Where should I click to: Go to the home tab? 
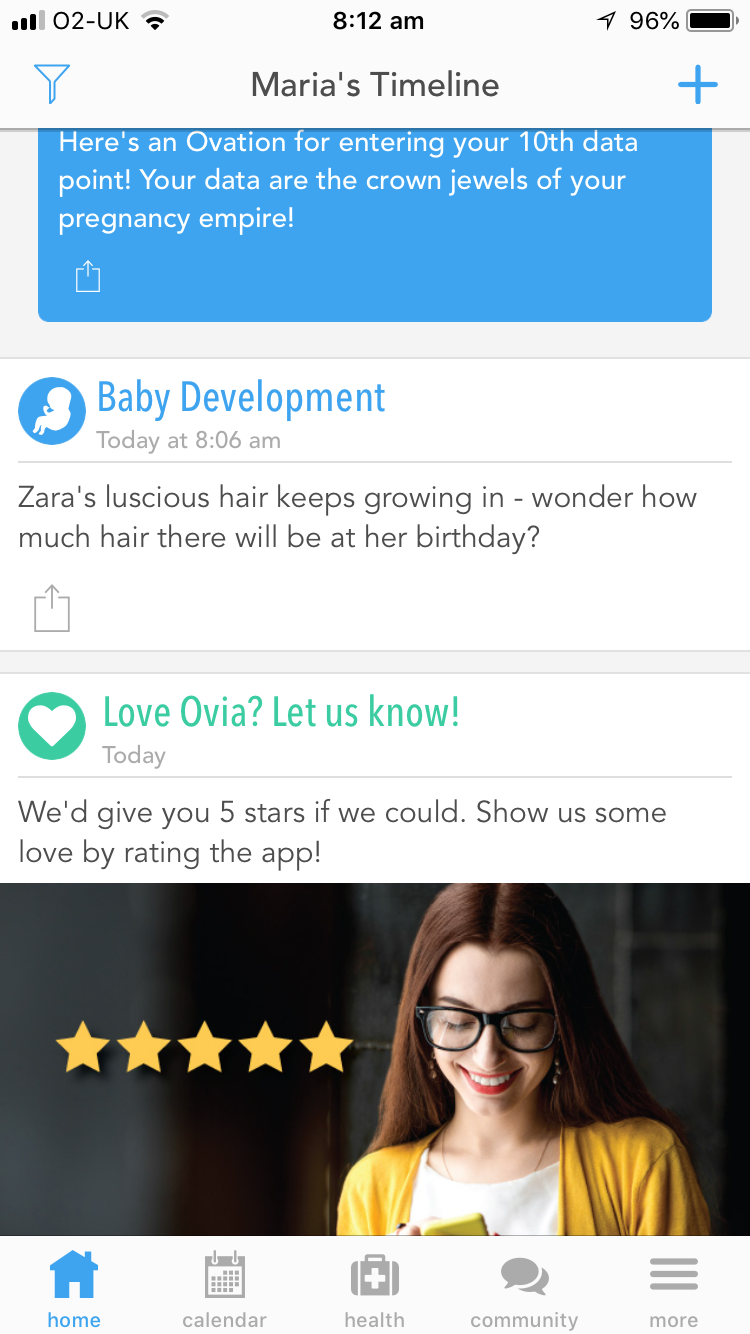(74, 1288)
